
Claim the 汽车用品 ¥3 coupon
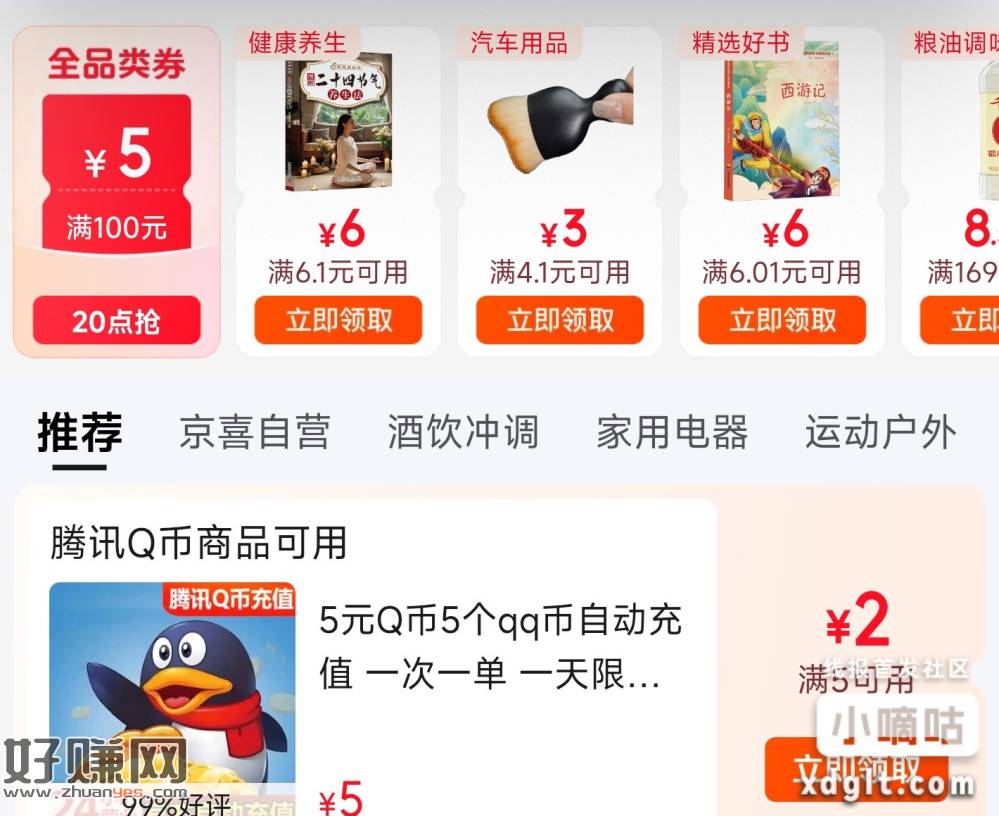[x=560, y=320]
